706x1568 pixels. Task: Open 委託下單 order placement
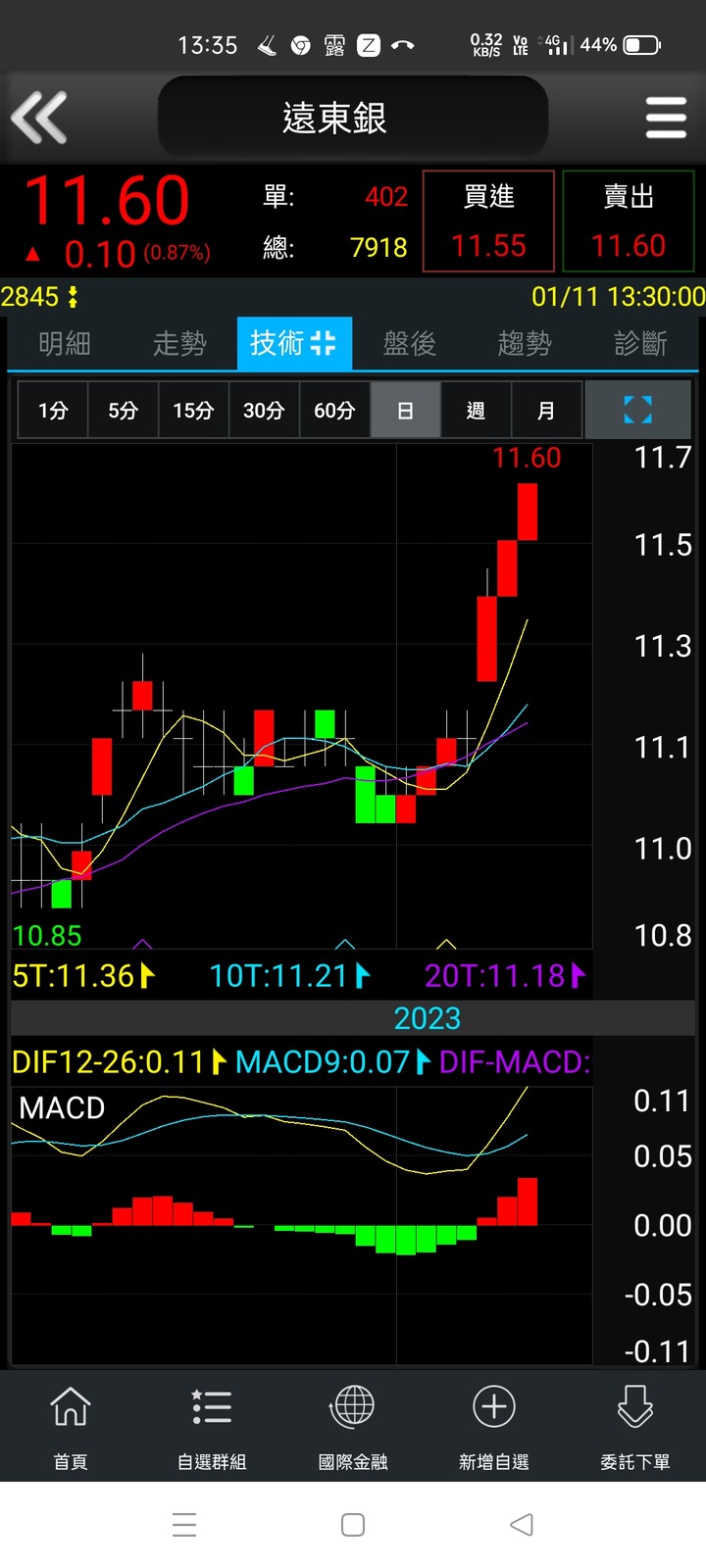635,1427
